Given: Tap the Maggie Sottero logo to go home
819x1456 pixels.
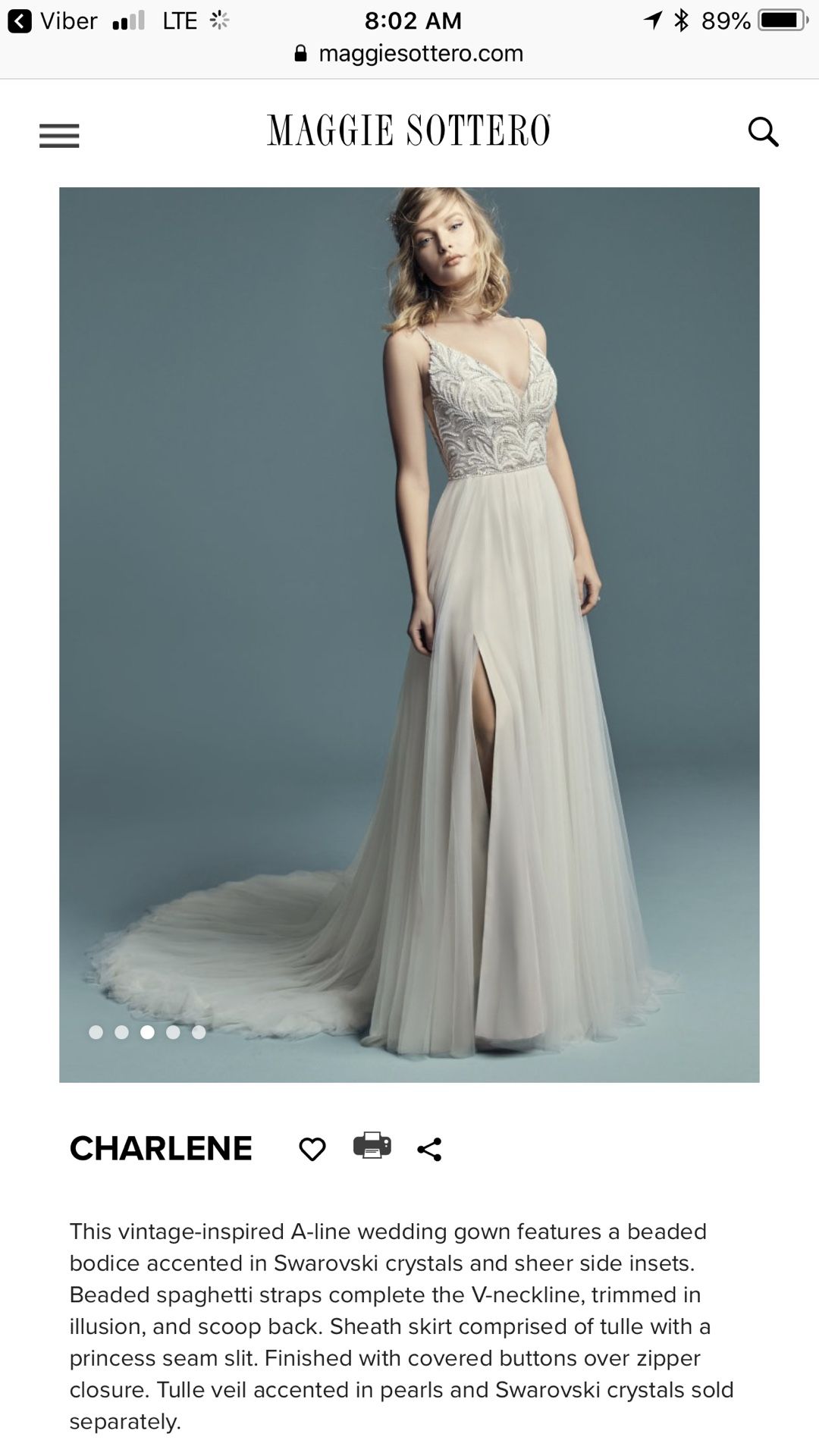Looking at the screenshot, I should coord(409,130).
